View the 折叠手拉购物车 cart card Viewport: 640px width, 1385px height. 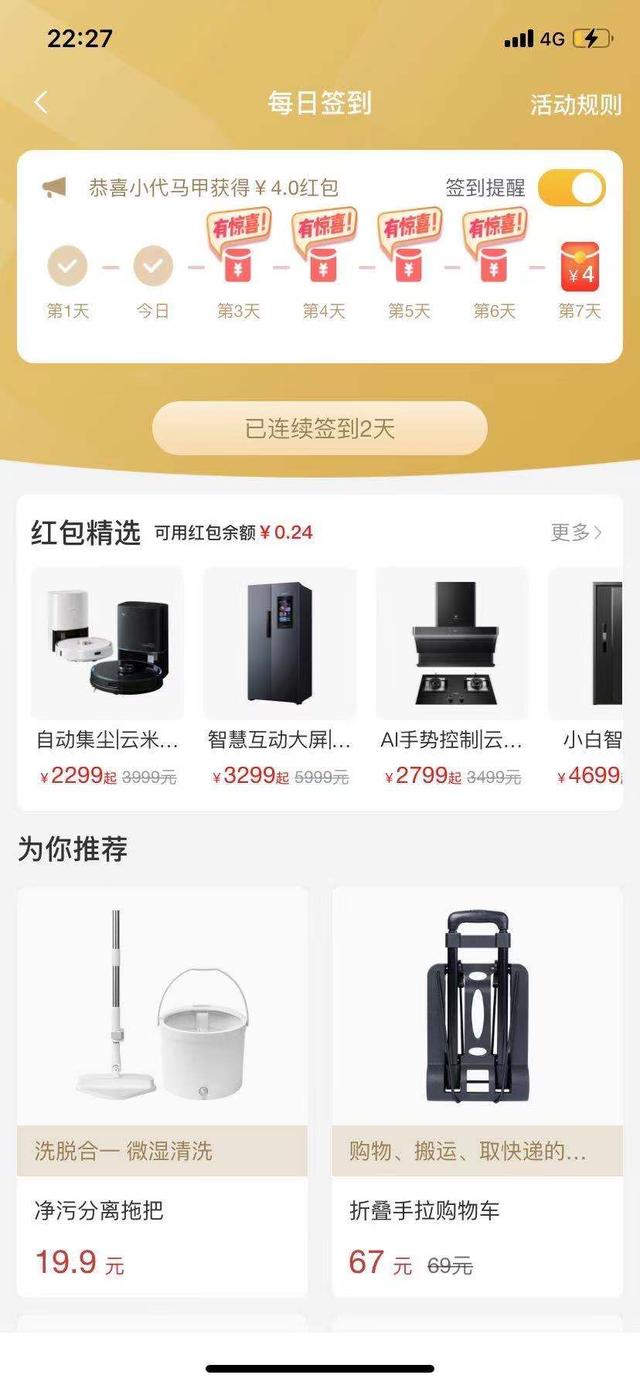(477, 1091)
